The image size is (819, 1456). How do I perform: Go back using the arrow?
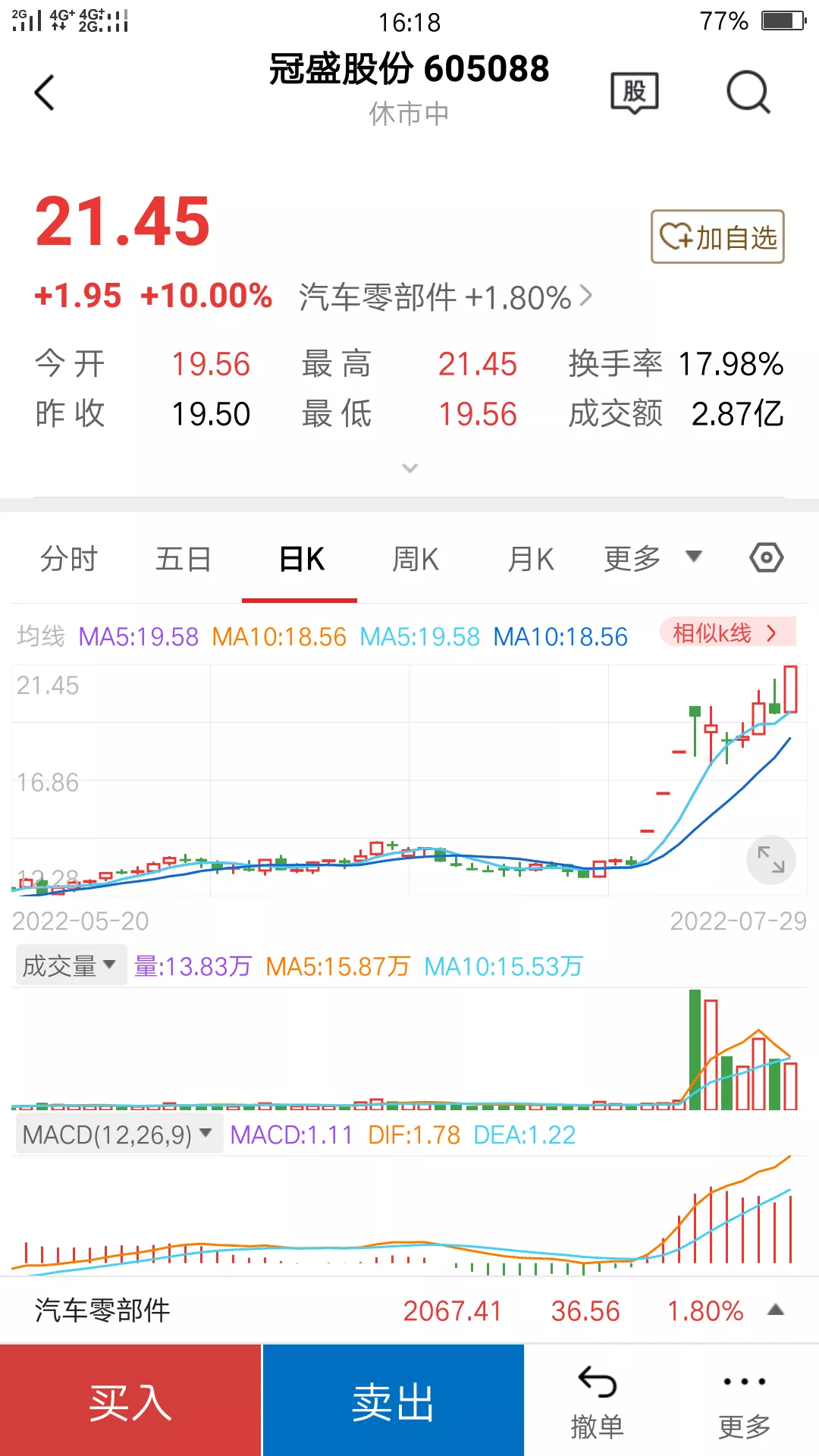pyautogui.click(x=45, y=93)
